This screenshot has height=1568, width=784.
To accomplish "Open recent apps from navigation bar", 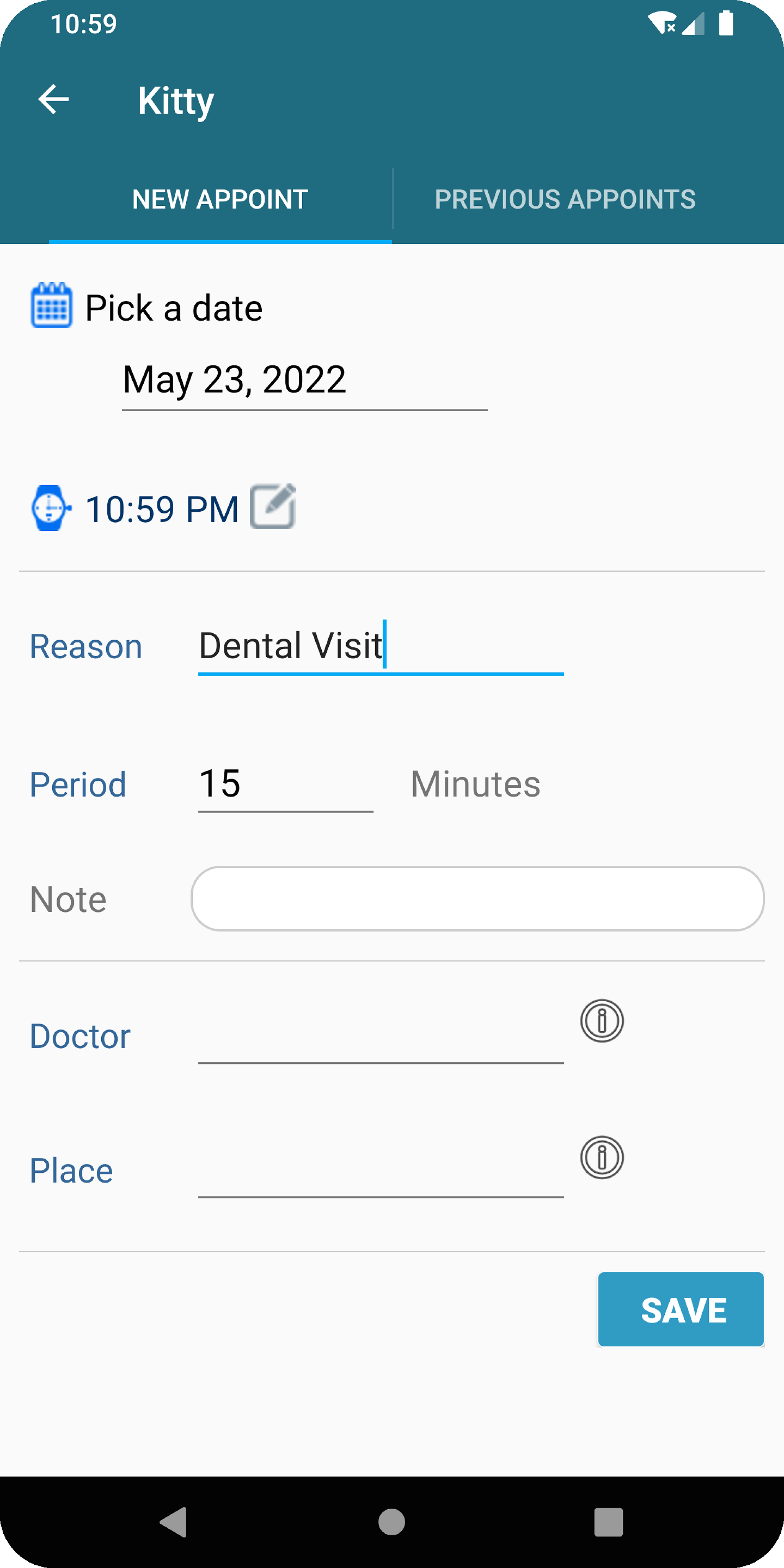I will [x=609, y=1522].
